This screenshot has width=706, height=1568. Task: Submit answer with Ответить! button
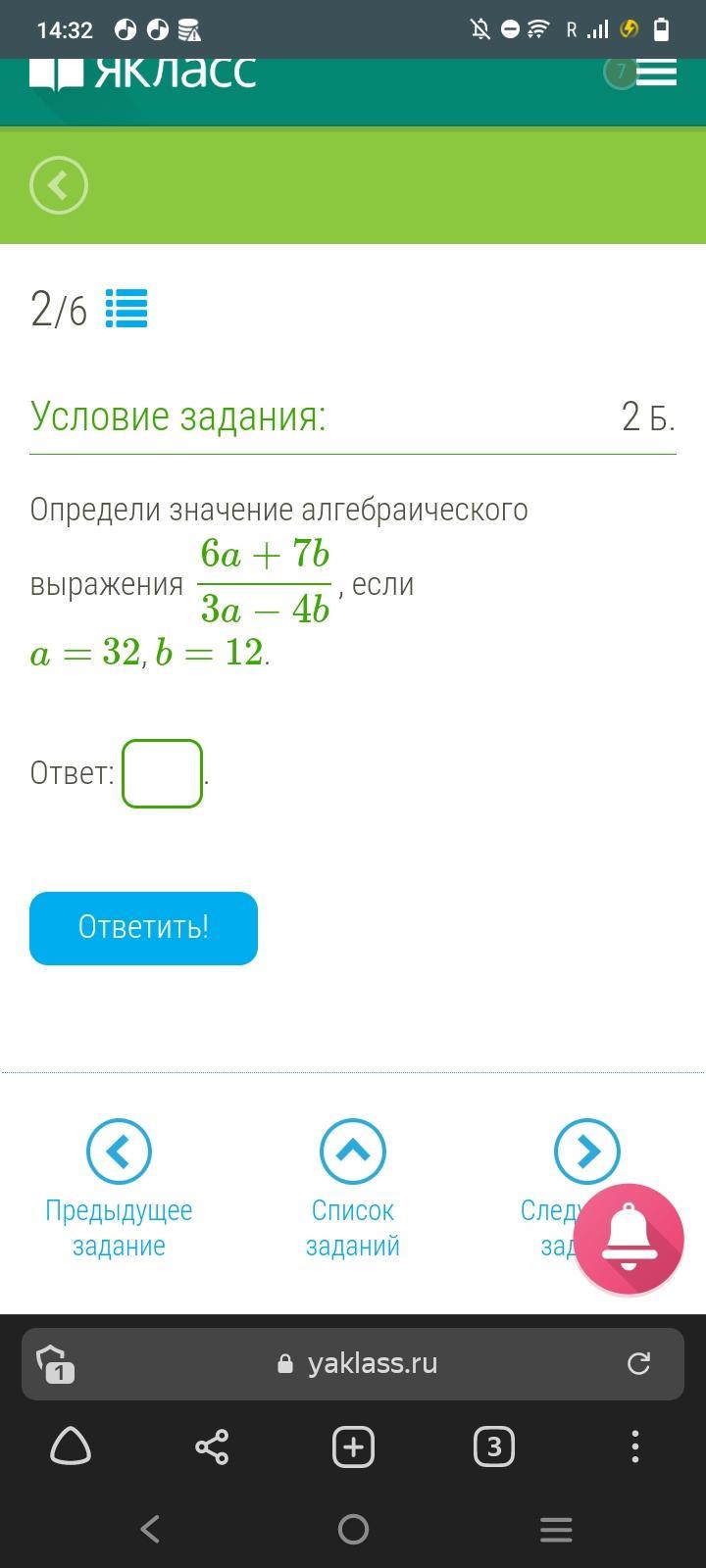[143, 928]
